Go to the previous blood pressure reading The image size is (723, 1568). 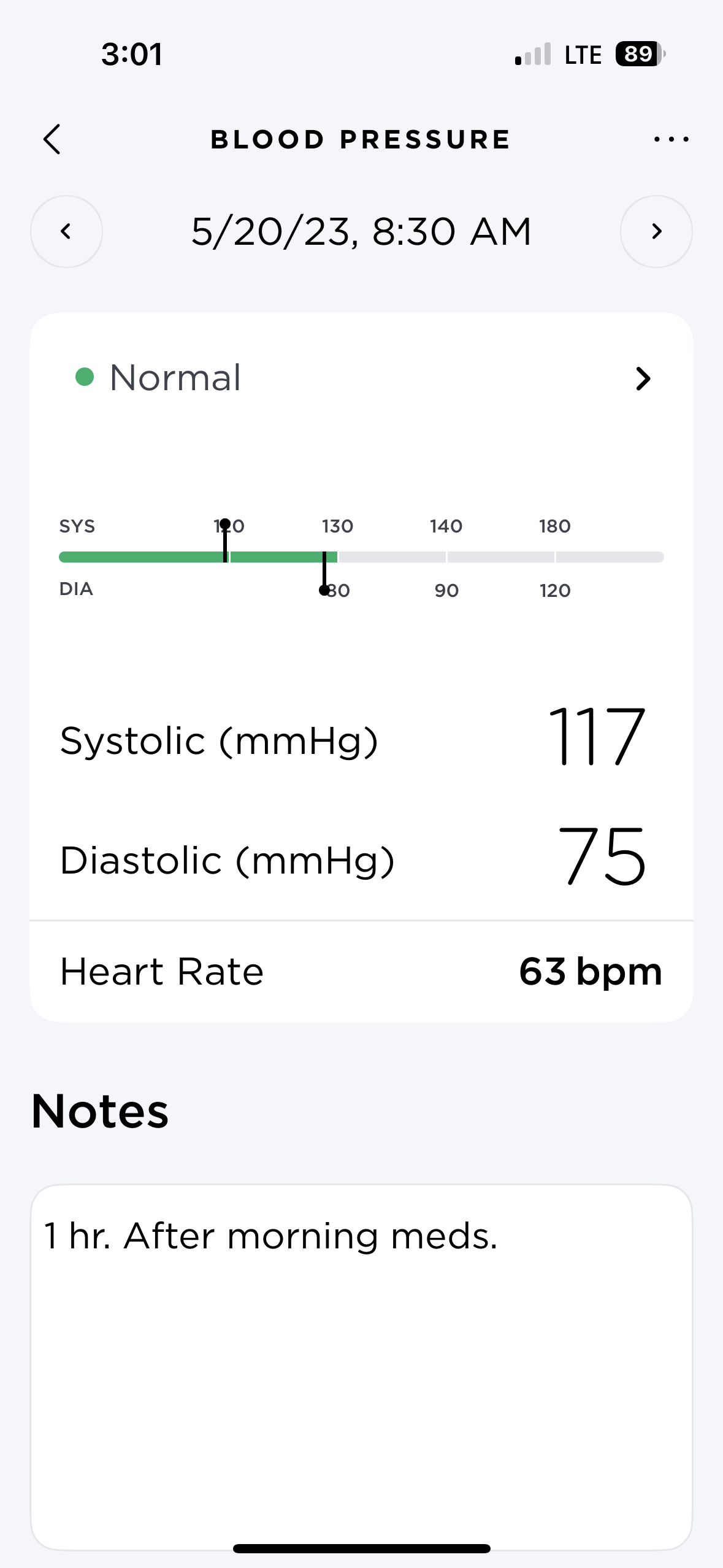tap(66, 232)
